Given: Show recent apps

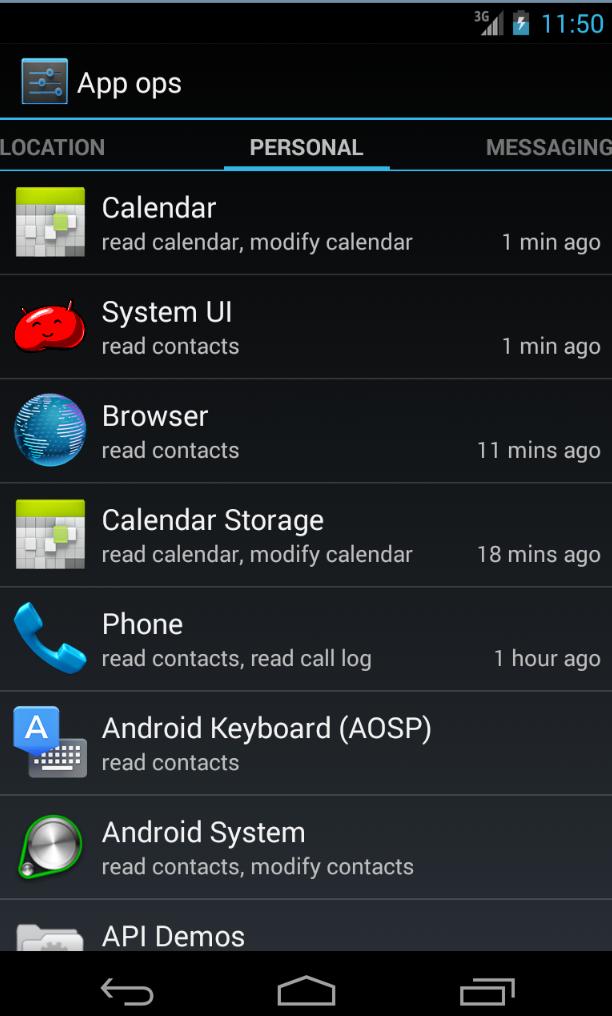Looking at the screenshot, I should click(x=487, y=991).
